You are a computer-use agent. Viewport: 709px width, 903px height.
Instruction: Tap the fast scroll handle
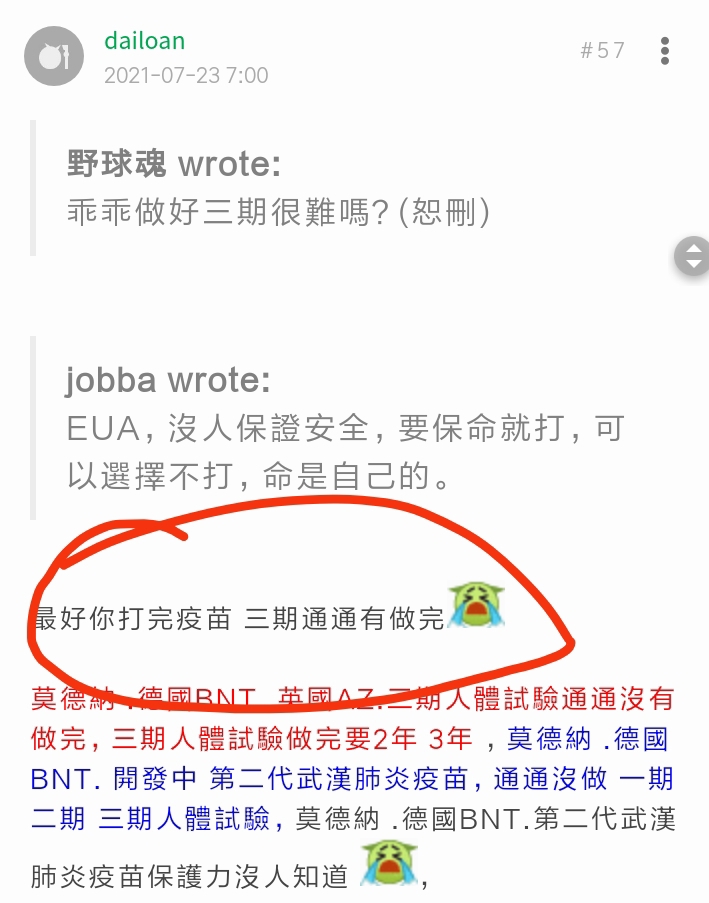[x=692, y=257]
